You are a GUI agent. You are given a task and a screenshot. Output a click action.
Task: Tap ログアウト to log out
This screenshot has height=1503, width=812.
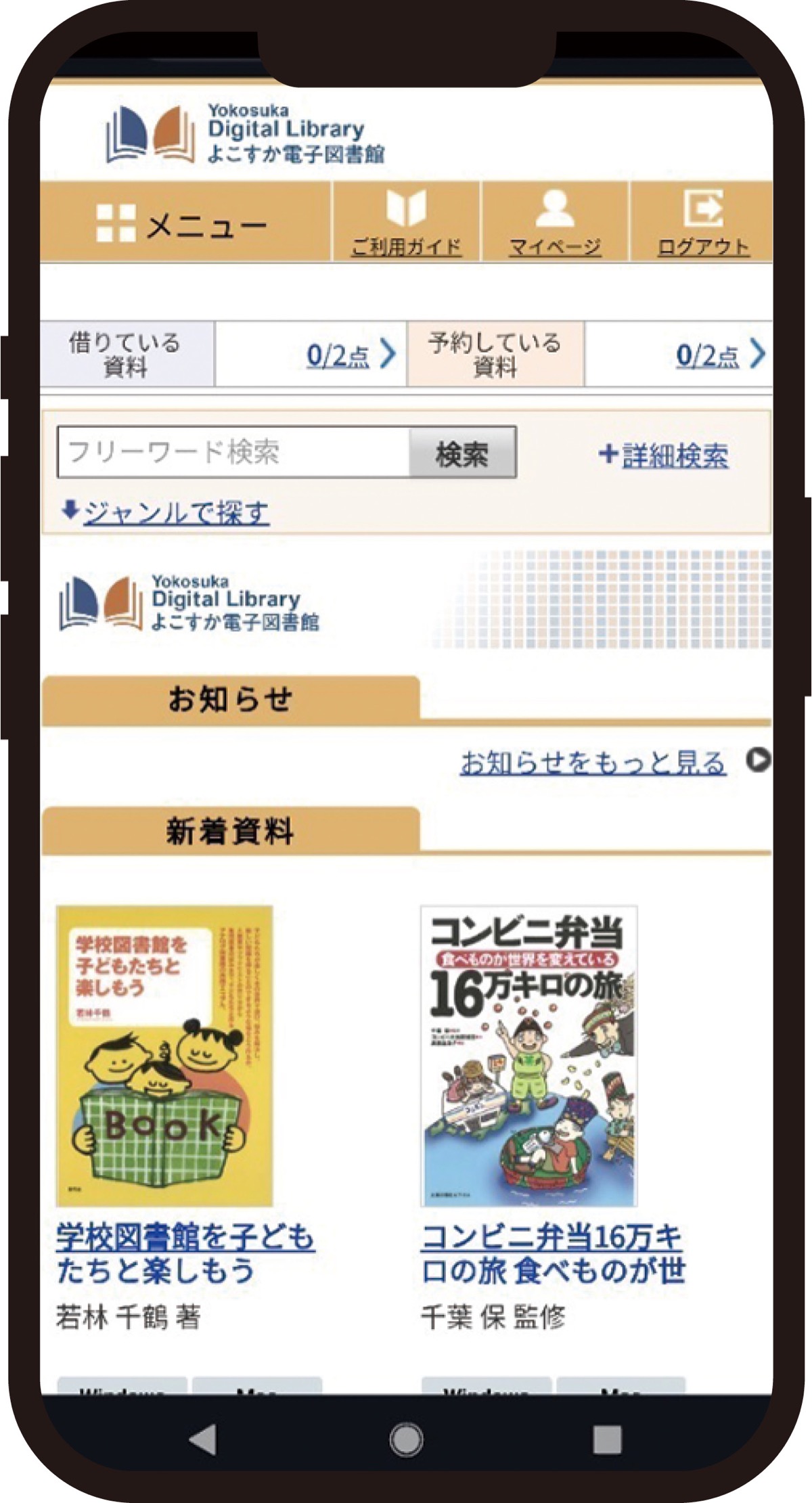click(702, 223)
